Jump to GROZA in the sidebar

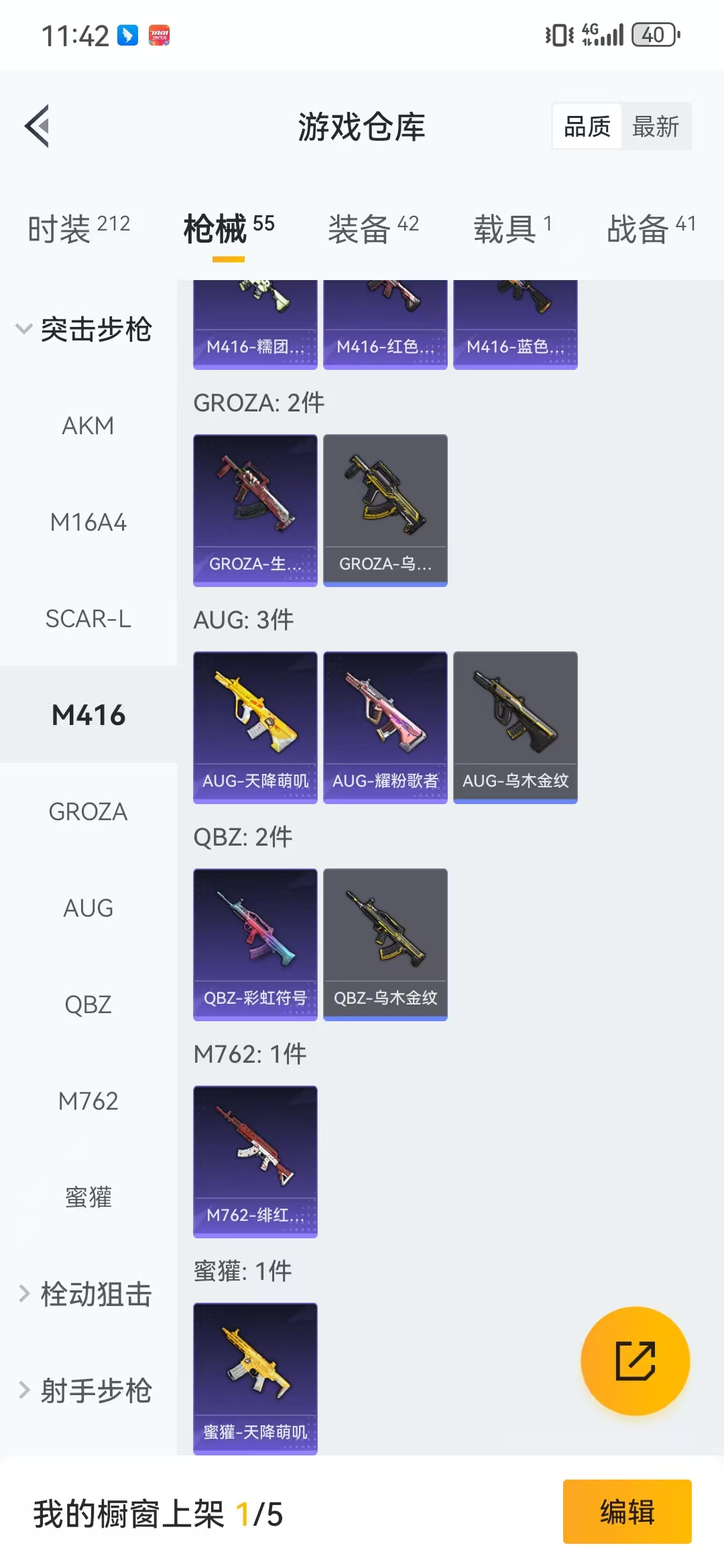[x=88, y=811]
